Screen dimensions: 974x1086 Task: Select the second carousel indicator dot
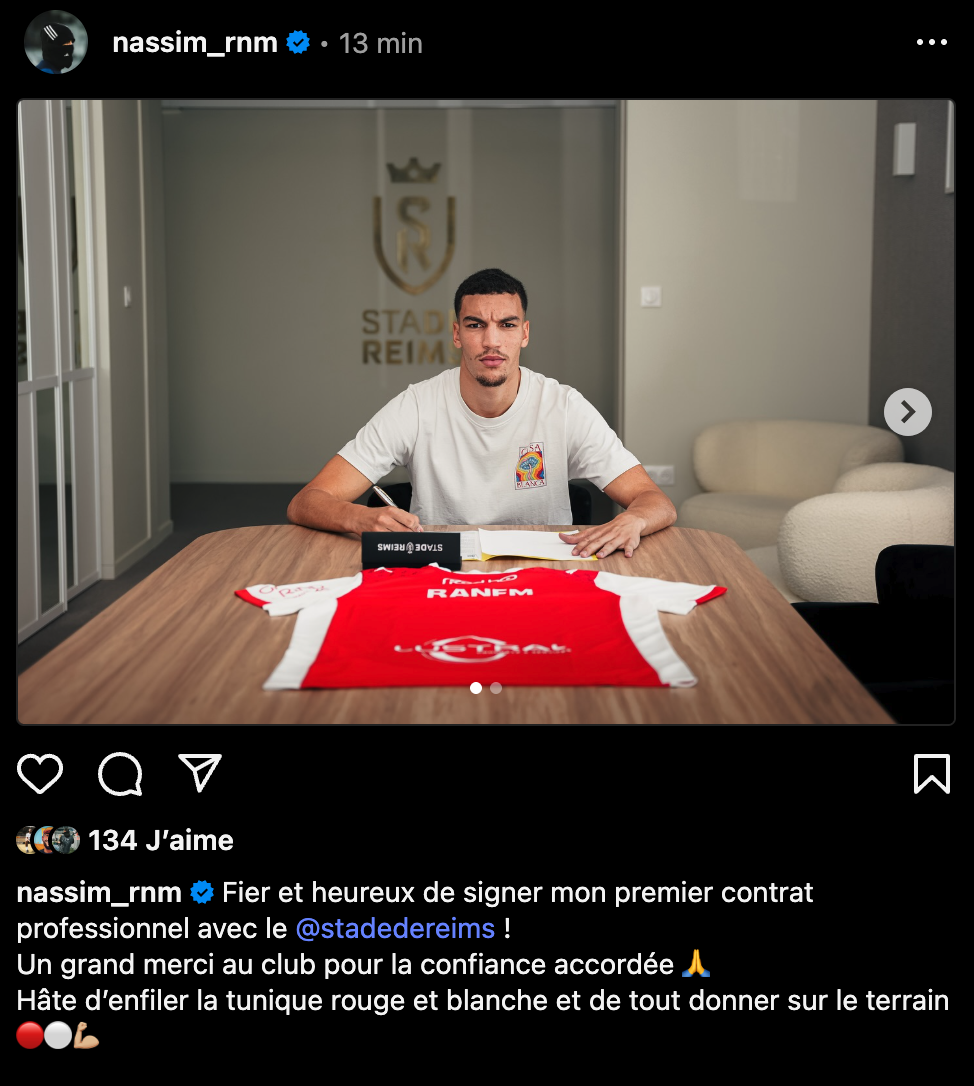(495, 688)
